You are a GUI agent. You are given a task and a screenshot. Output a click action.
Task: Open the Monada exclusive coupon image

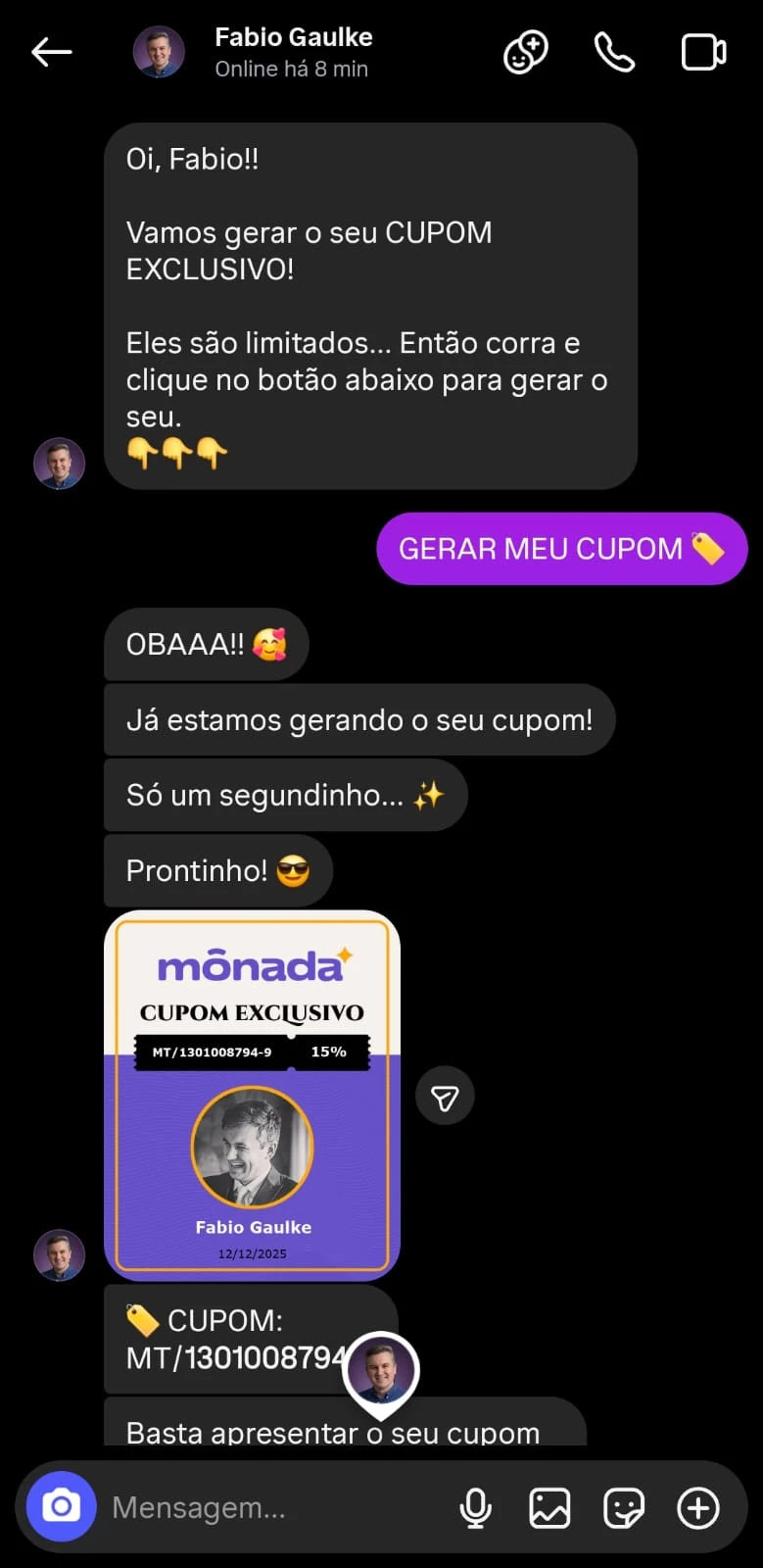[x=253, y=1095]
